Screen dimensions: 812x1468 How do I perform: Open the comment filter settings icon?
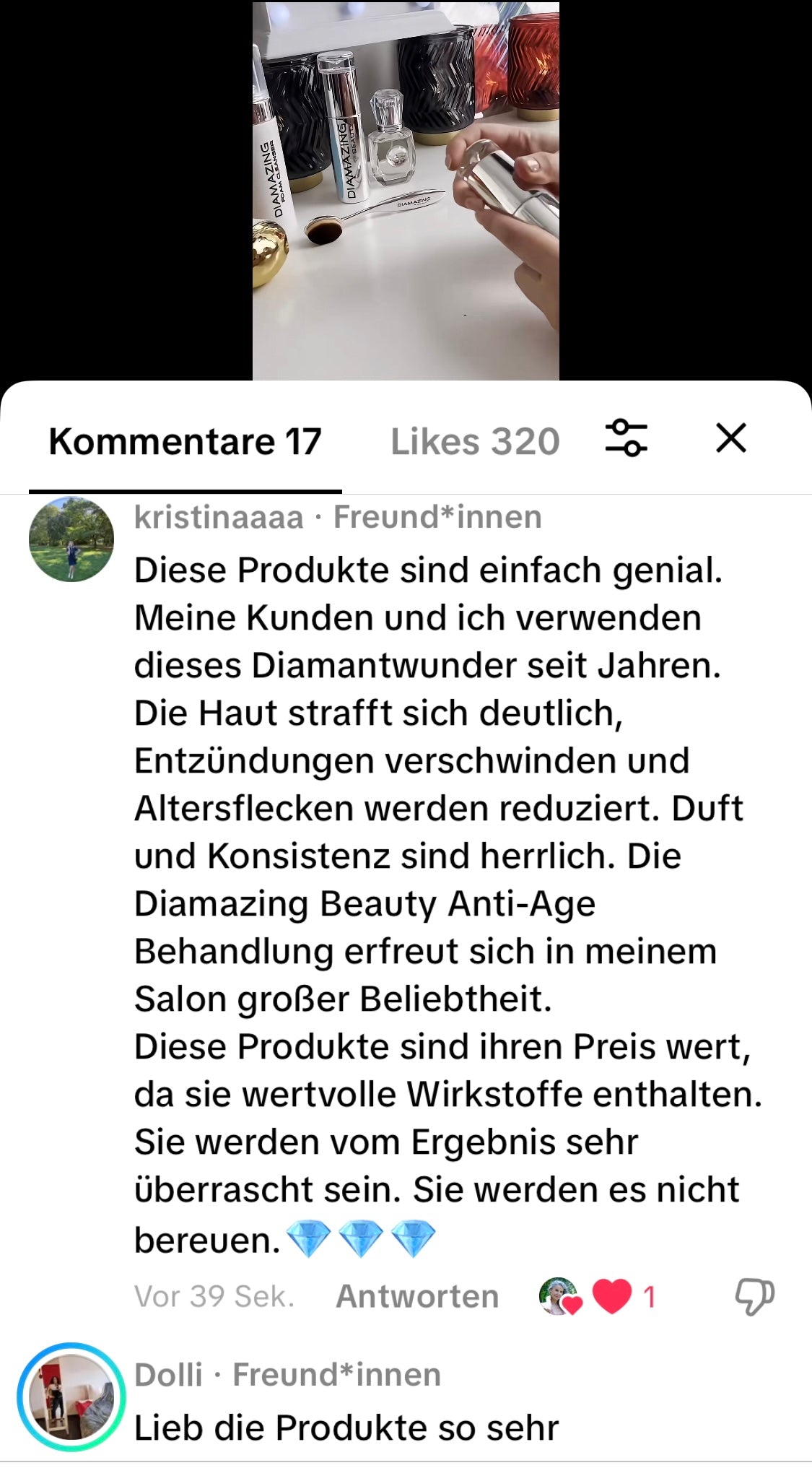click(626, 438)
